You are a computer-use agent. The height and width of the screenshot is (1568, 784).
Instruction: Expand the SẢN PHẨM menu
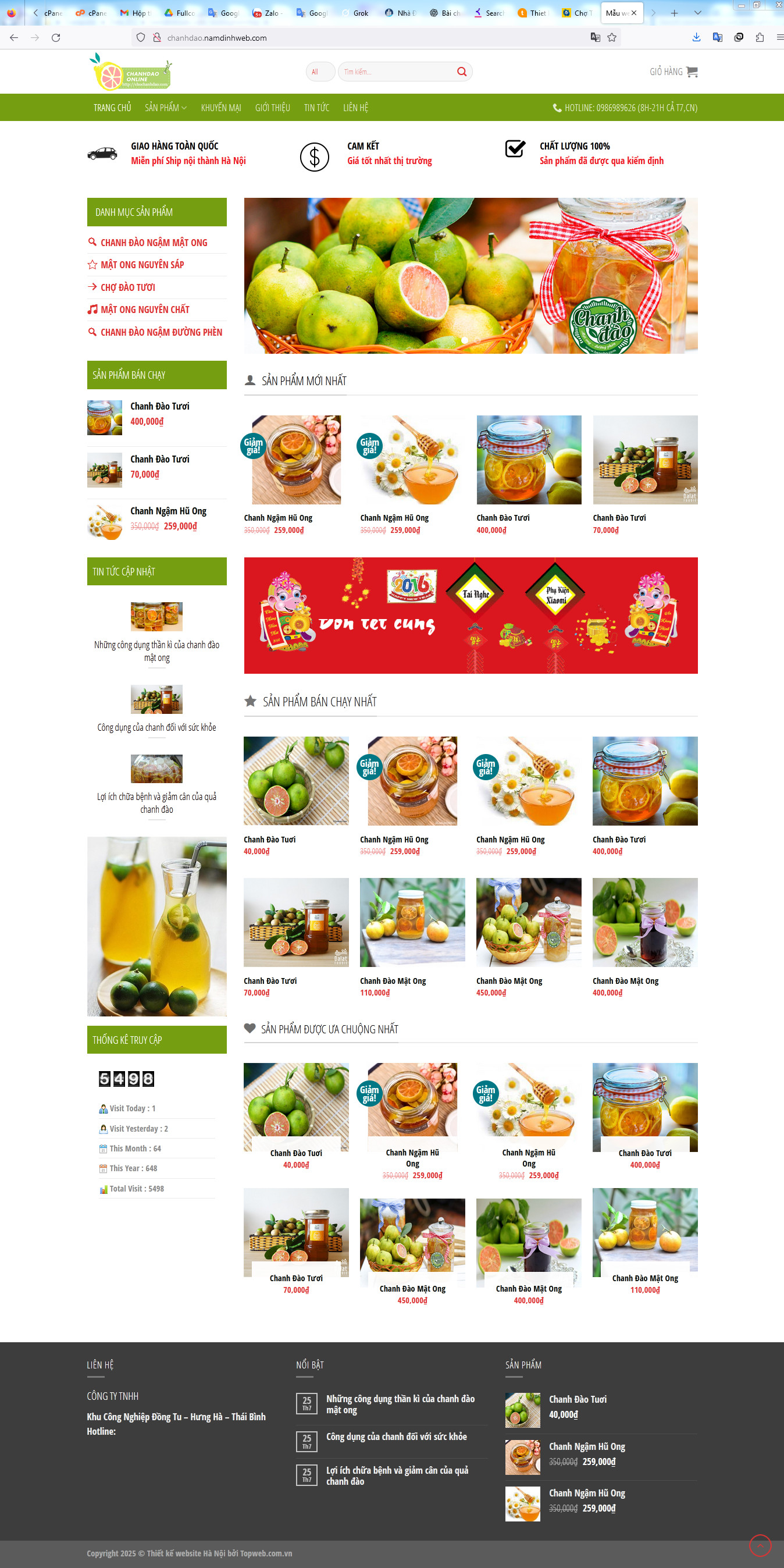[x=166, y=108]
